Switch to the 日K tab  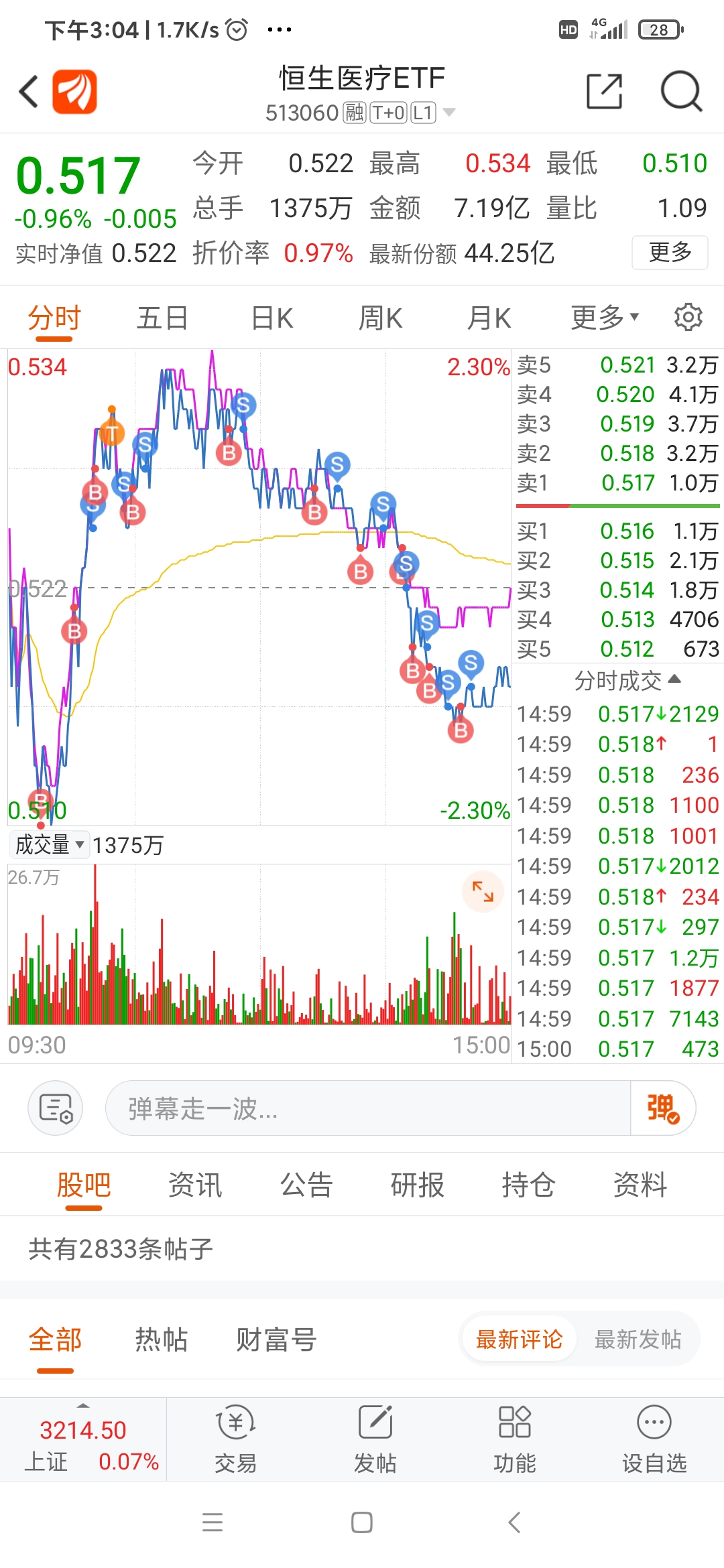click(x=269, y=318)
